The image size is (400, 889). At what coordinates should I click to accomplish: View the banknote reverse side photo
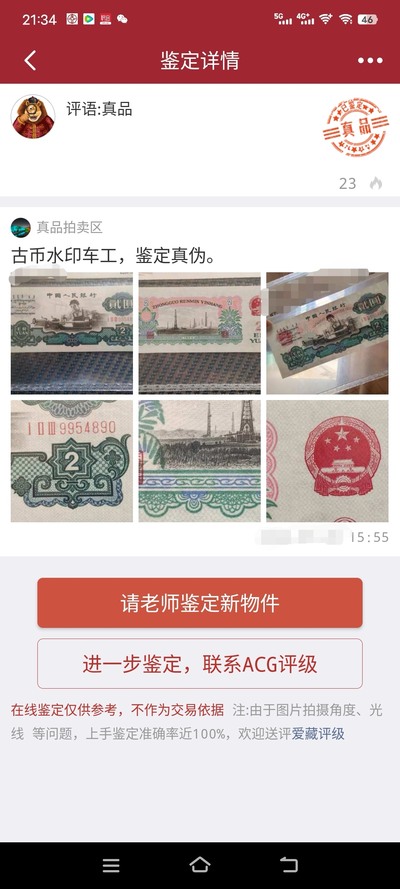199,333
